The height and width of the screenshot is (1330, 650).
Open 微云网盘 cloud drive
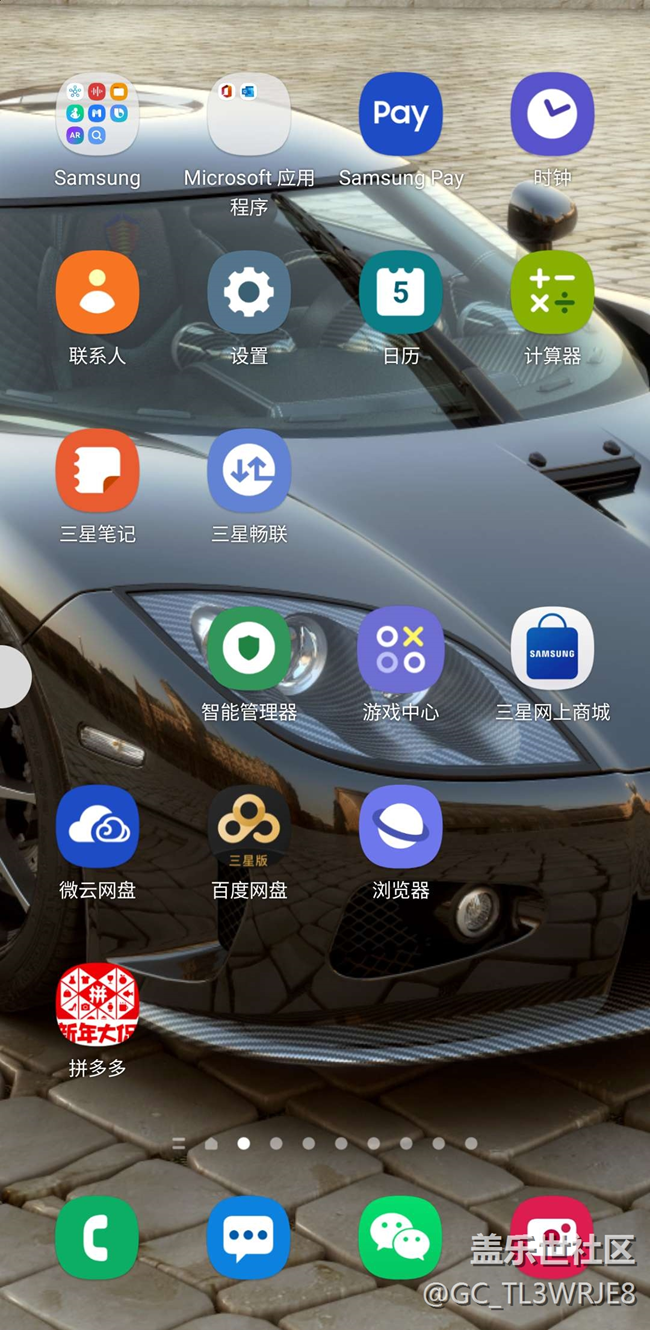(97, 826)
